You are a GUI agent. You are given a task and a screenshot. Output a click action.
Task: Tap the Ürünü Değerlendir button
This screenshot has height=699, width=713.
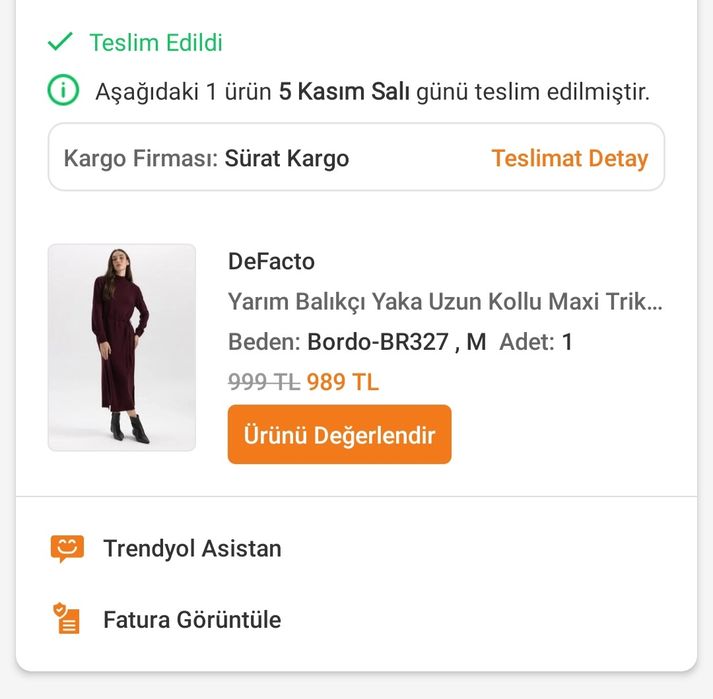(339, 435)
